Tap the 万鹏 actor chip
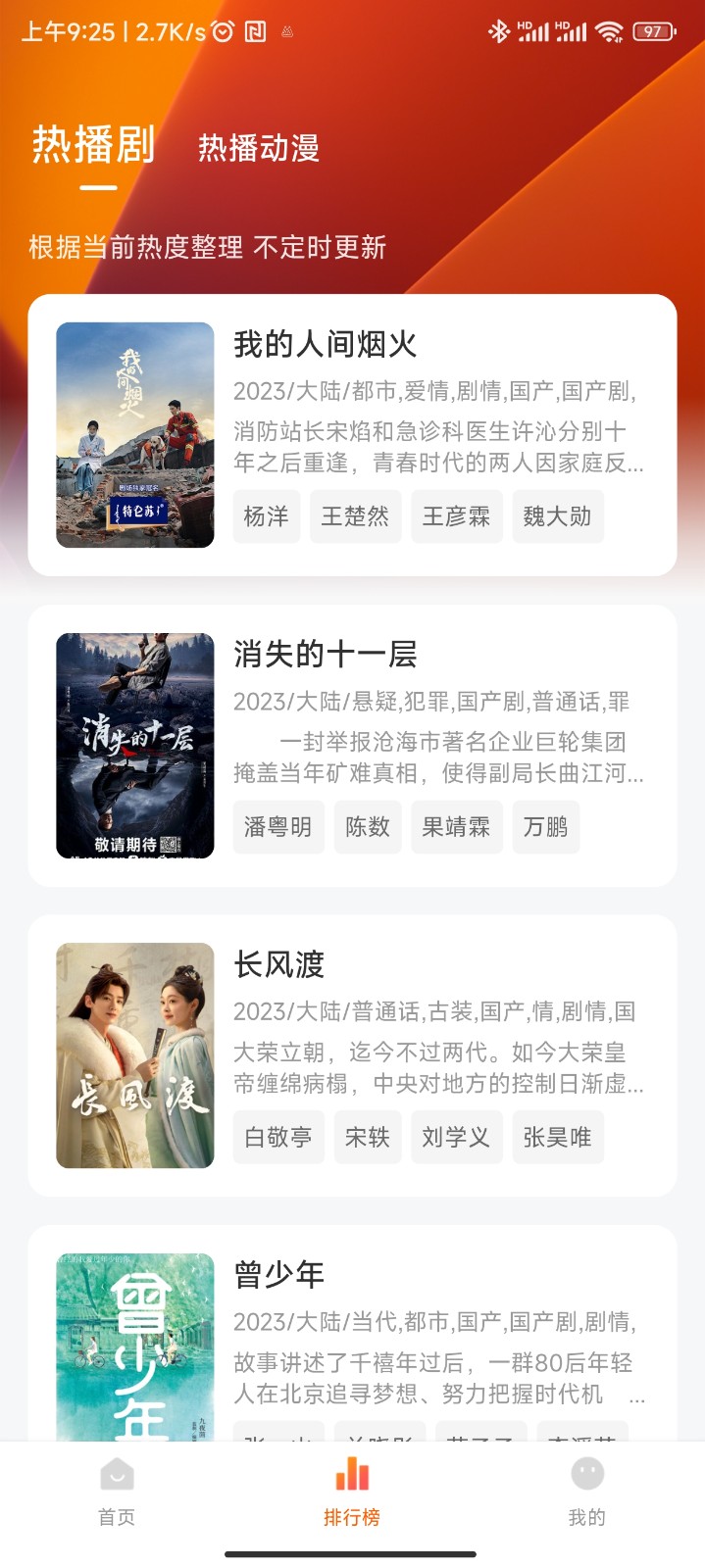 [545, 827]
